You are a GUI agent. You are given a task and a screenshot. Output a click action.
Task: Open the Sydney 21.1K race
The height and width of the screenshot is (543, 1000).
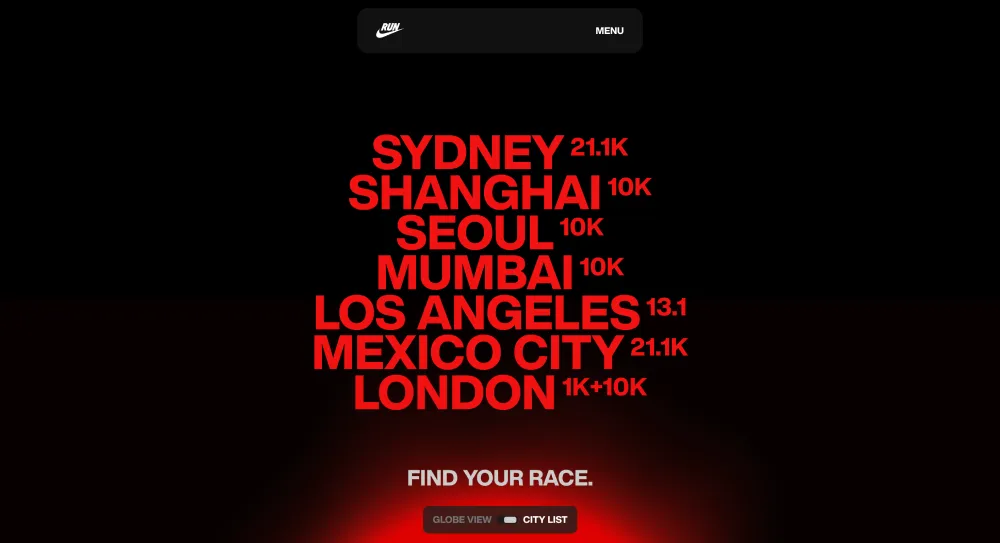(x=468, y=153)
